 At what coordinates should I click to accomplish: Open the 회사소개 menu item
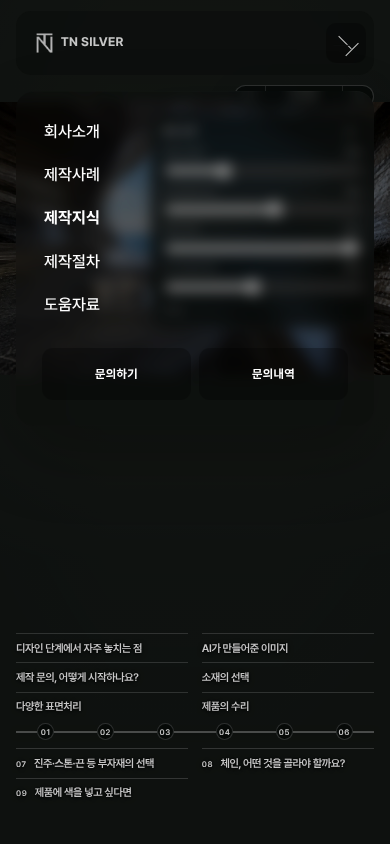(72, 131)
